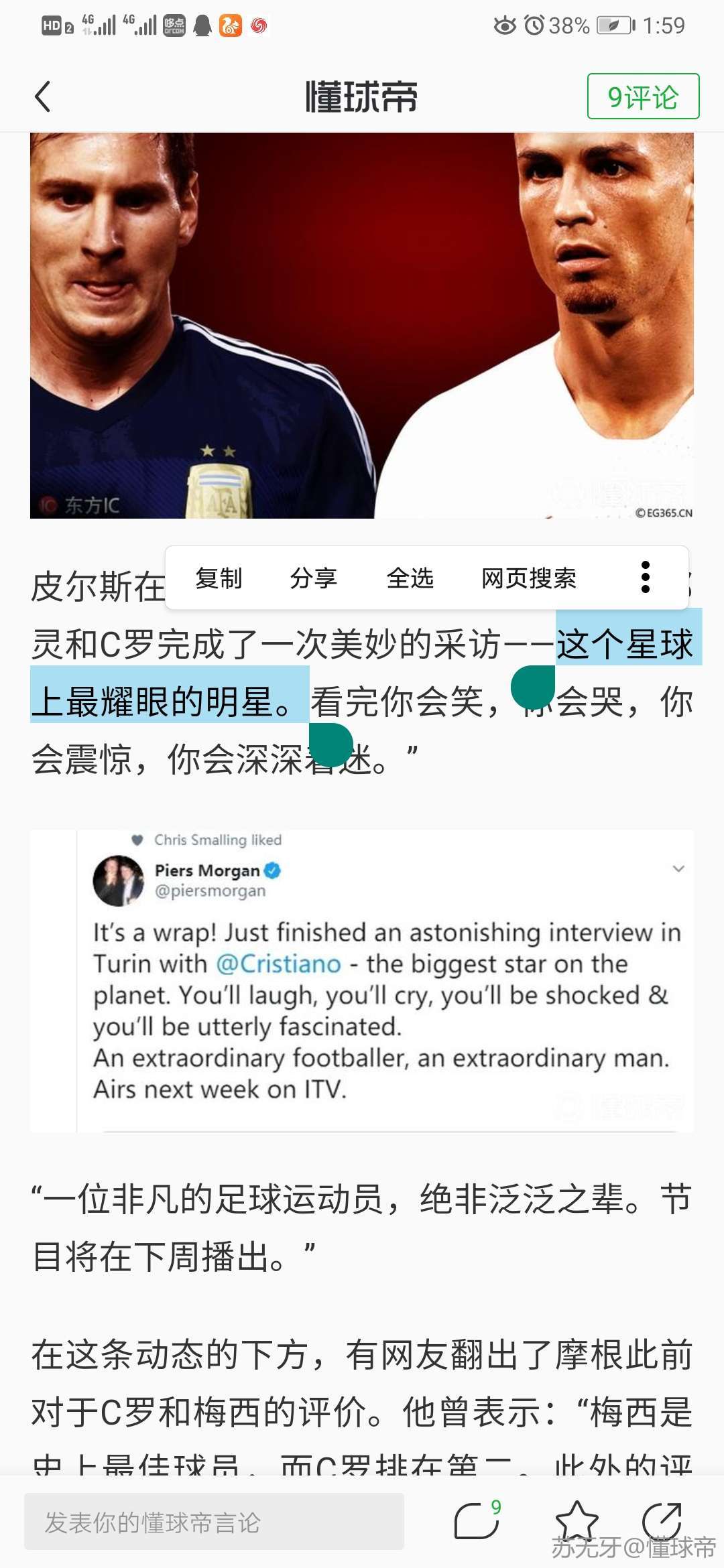
Task: Open the Messi and Ronaldo header image
Action: point(362,325)
